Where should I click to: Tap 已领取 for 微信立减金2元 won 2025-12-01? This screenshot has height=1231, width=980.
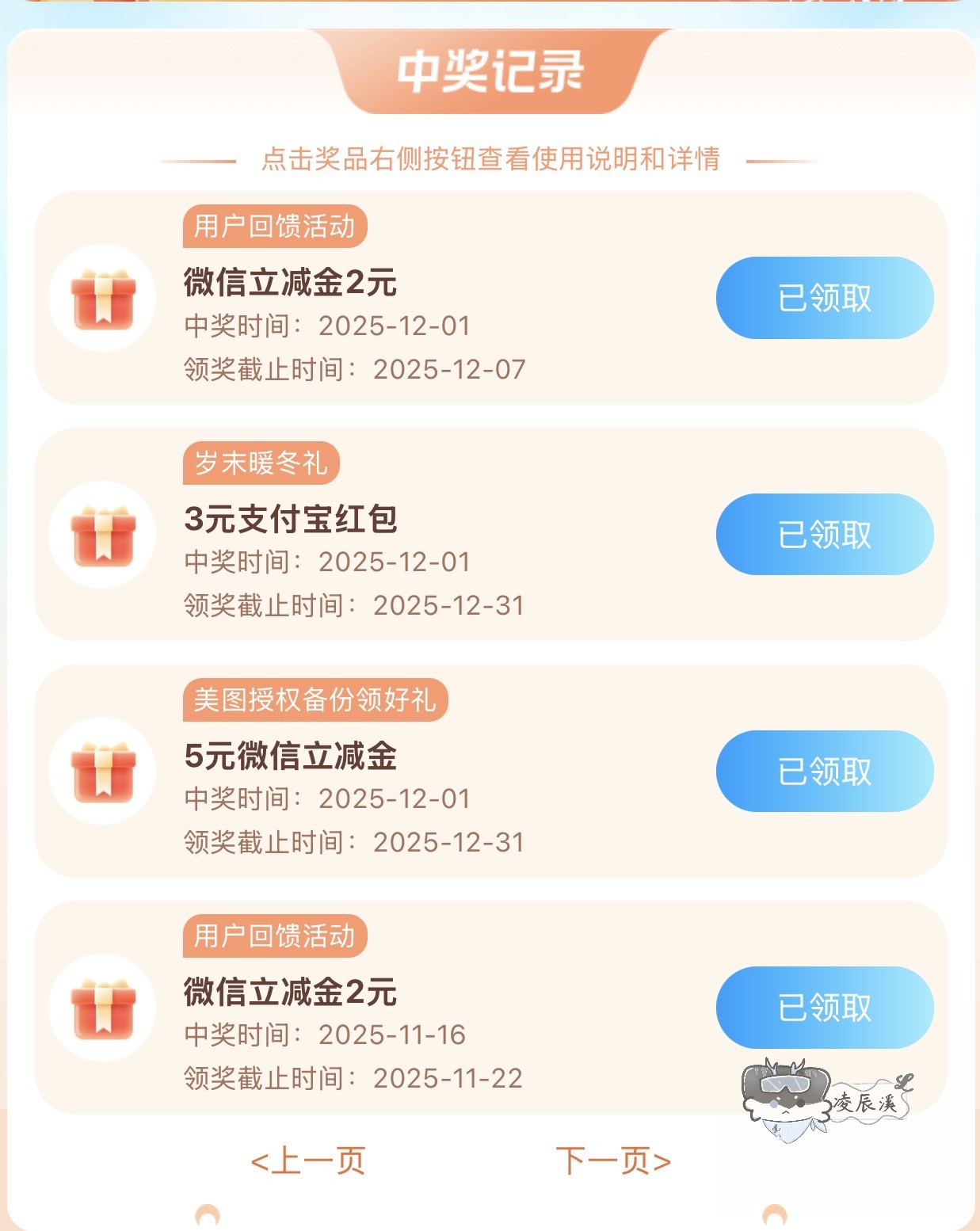click(x=824, y=298)
